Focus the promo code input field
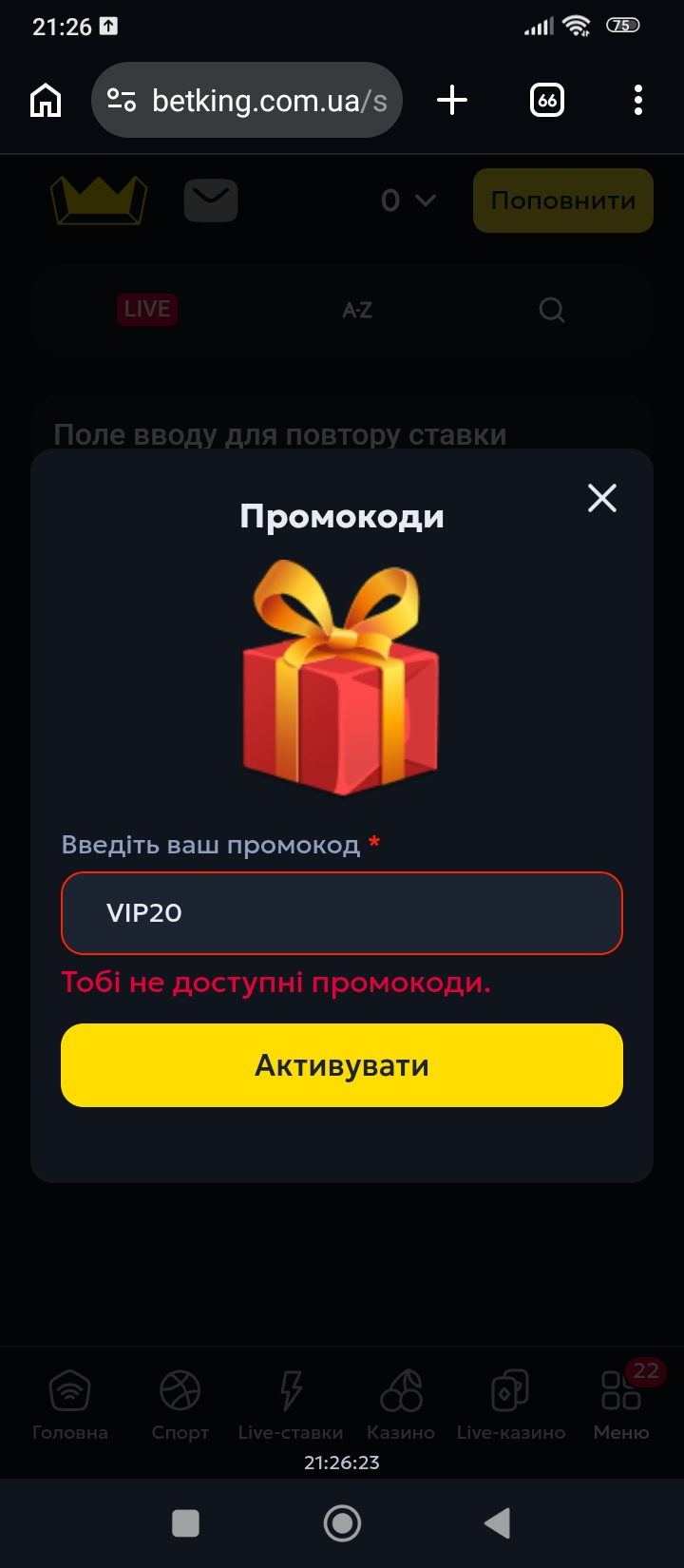 342,913
